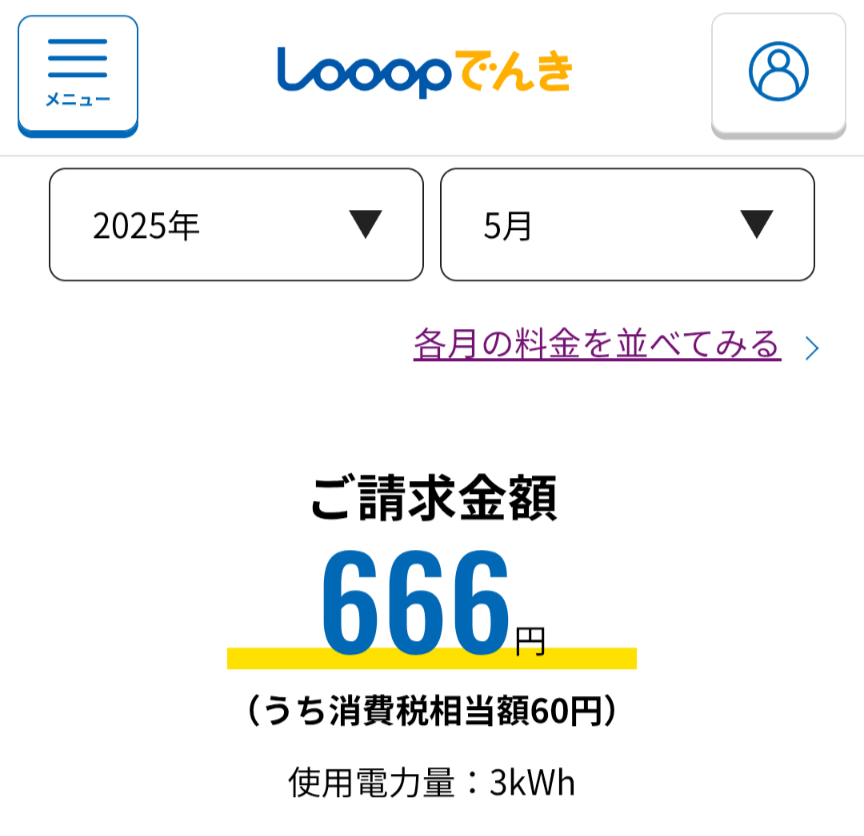The width and height of the screenshot is (864, 836).
Task: Expand the 5月 month dropdown
Action: 627,225
